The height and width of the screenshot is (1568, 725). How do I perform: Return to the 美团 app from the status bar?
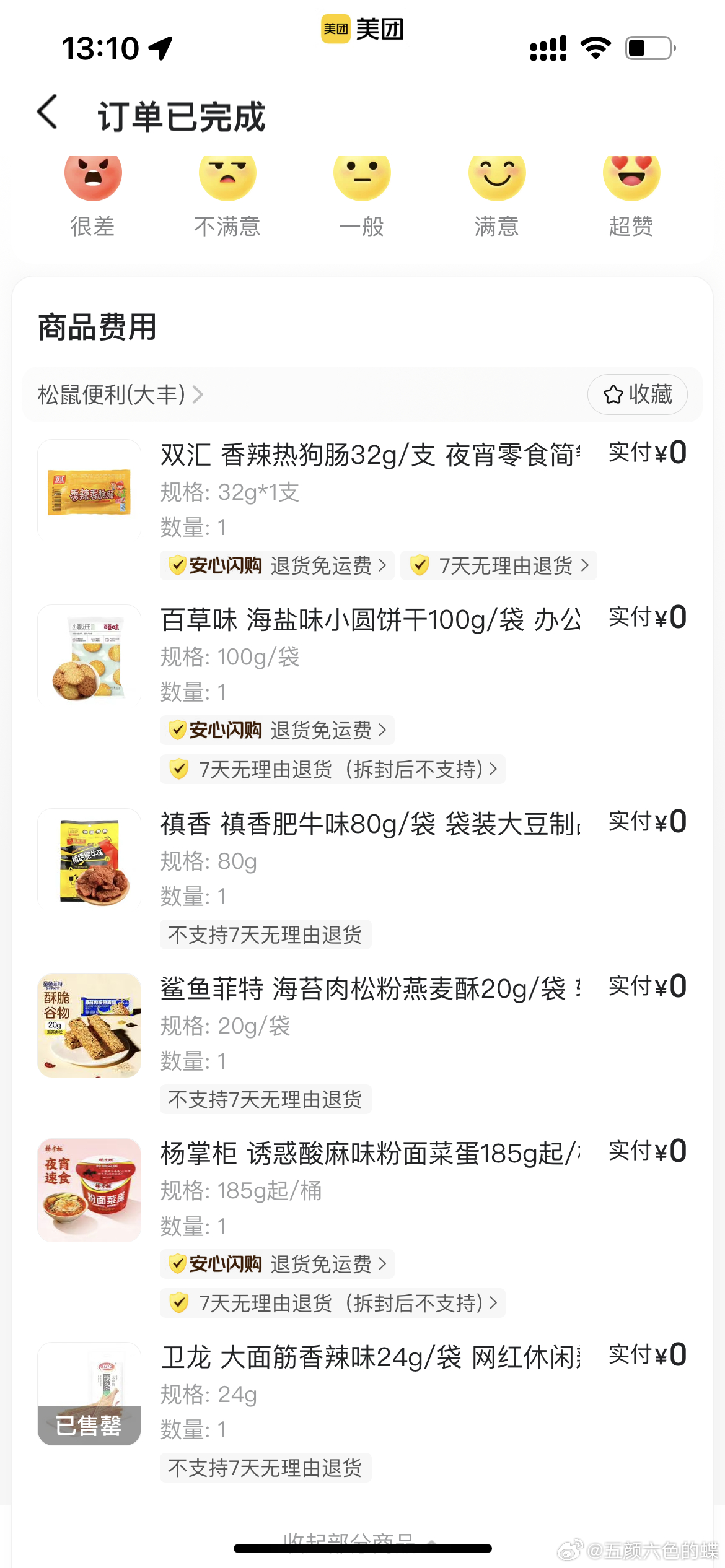click(362, 29)
